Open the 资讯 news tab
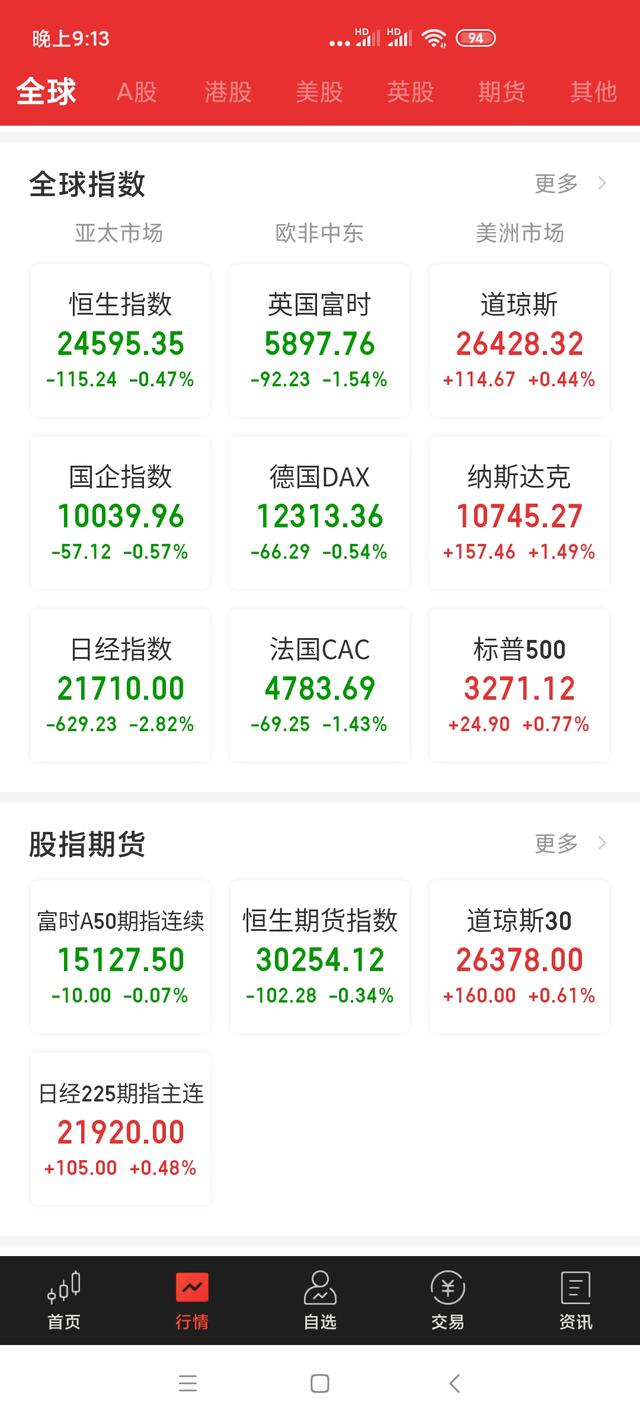 576,1300
